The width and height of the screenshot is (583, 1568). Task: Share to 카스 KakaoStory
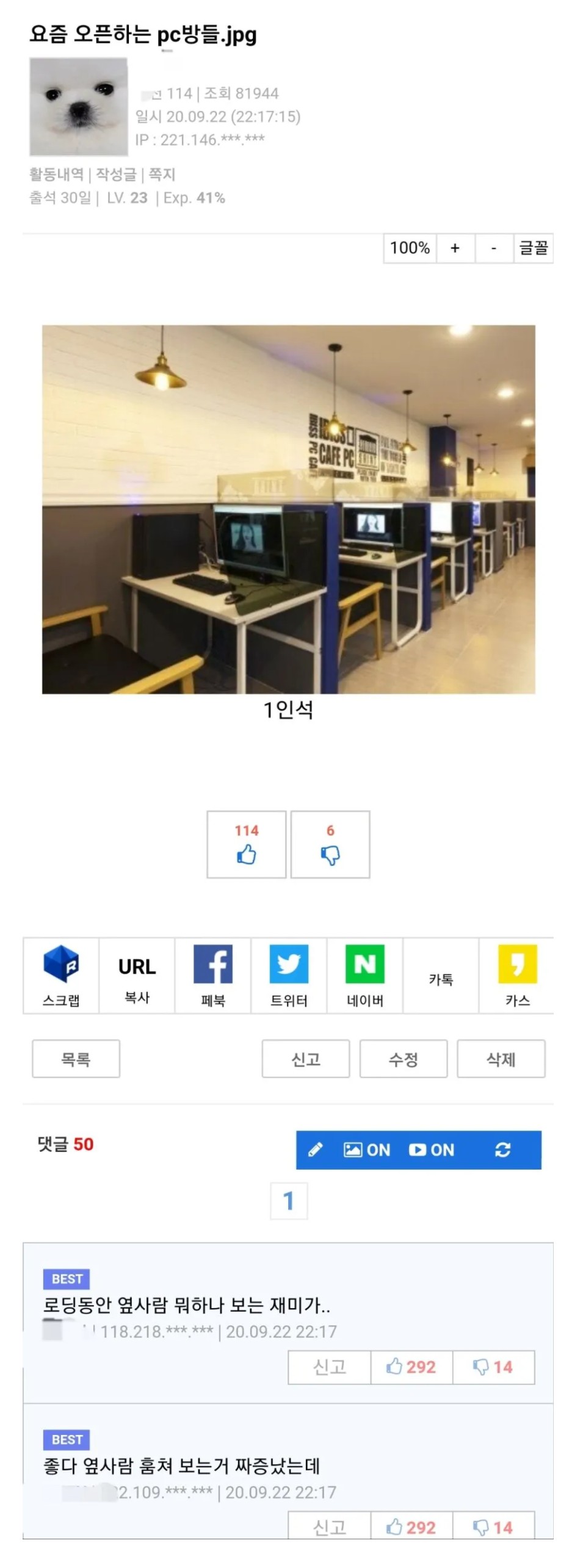tap(517, 976)
